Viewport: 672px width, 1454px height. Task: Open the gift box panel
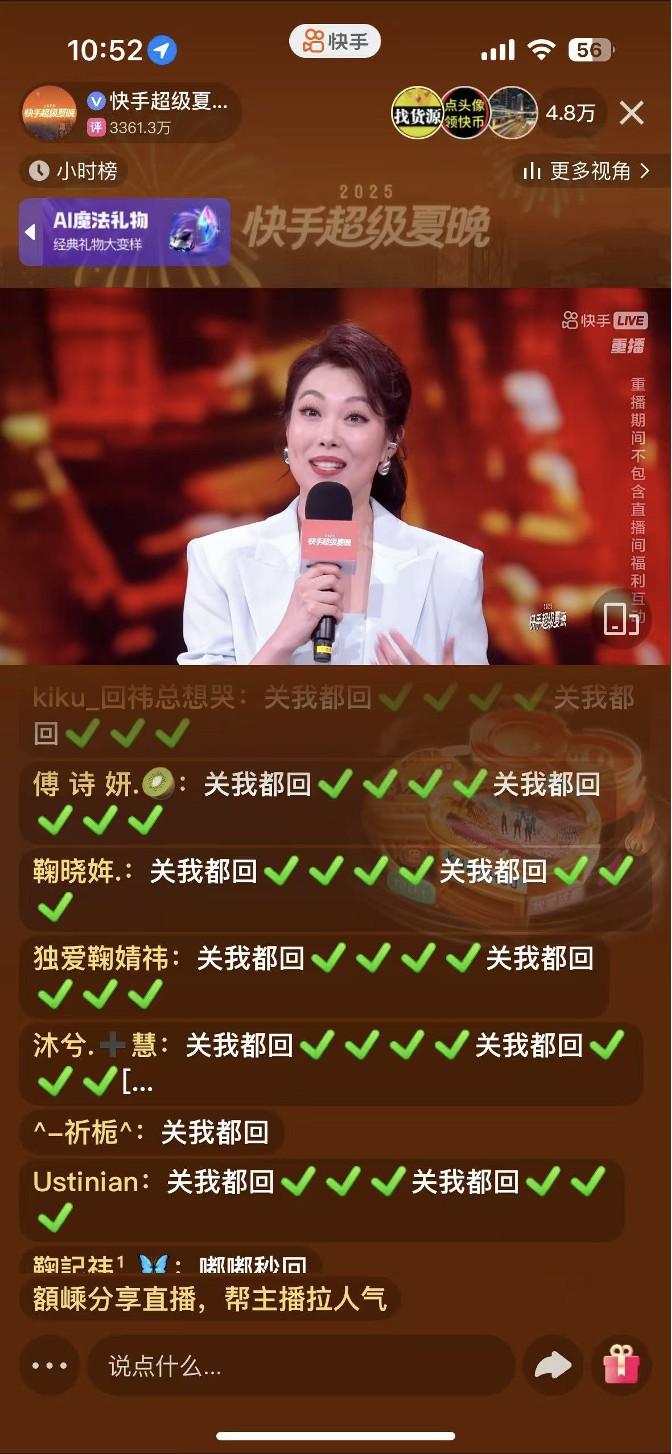[x=621, y=1366]
